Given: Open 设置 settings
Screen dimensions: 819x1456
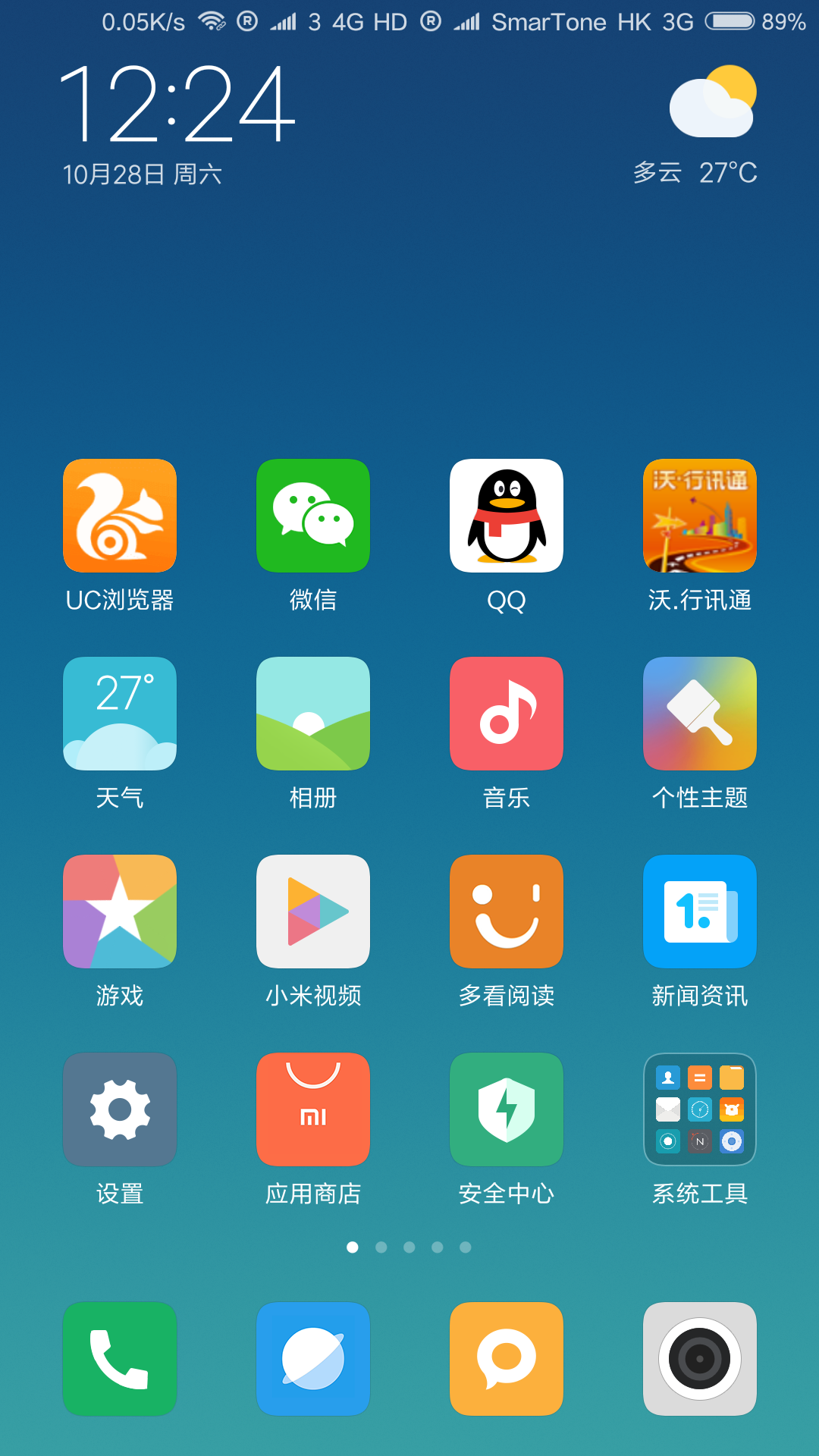Looking at the screenshot, I should [x=120, y=1109].
